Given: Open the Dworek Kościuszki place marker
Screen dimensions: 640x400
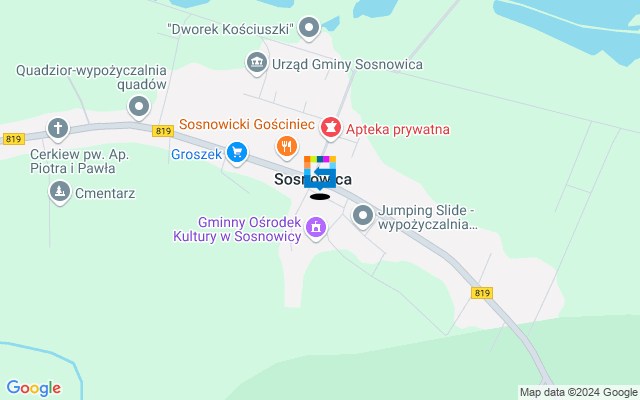Looking at the screenshot, I should 310,28.
